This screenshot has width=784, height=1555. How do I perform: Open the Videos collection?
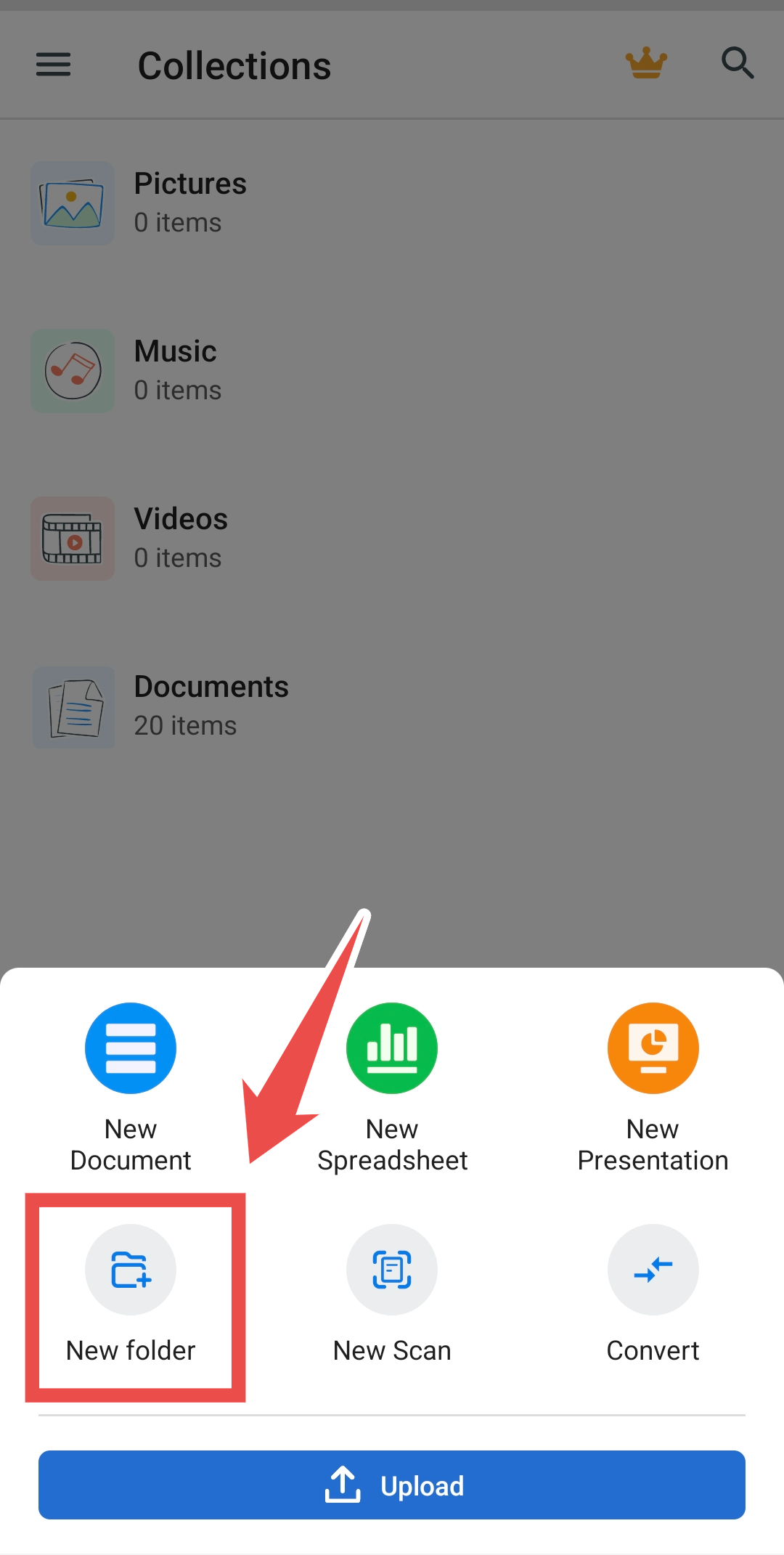point(181,538)
